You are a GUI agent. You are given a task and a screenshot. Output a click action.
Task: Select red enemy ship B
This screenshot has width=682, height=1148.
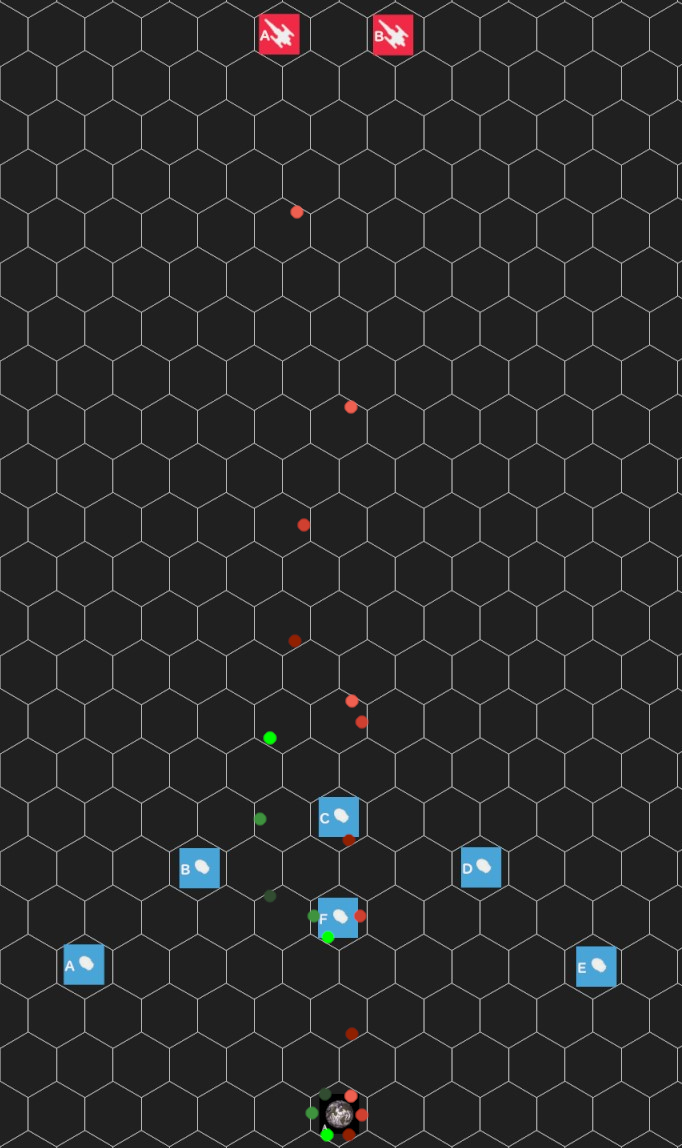pyautogui.click(x=393, y=35)
